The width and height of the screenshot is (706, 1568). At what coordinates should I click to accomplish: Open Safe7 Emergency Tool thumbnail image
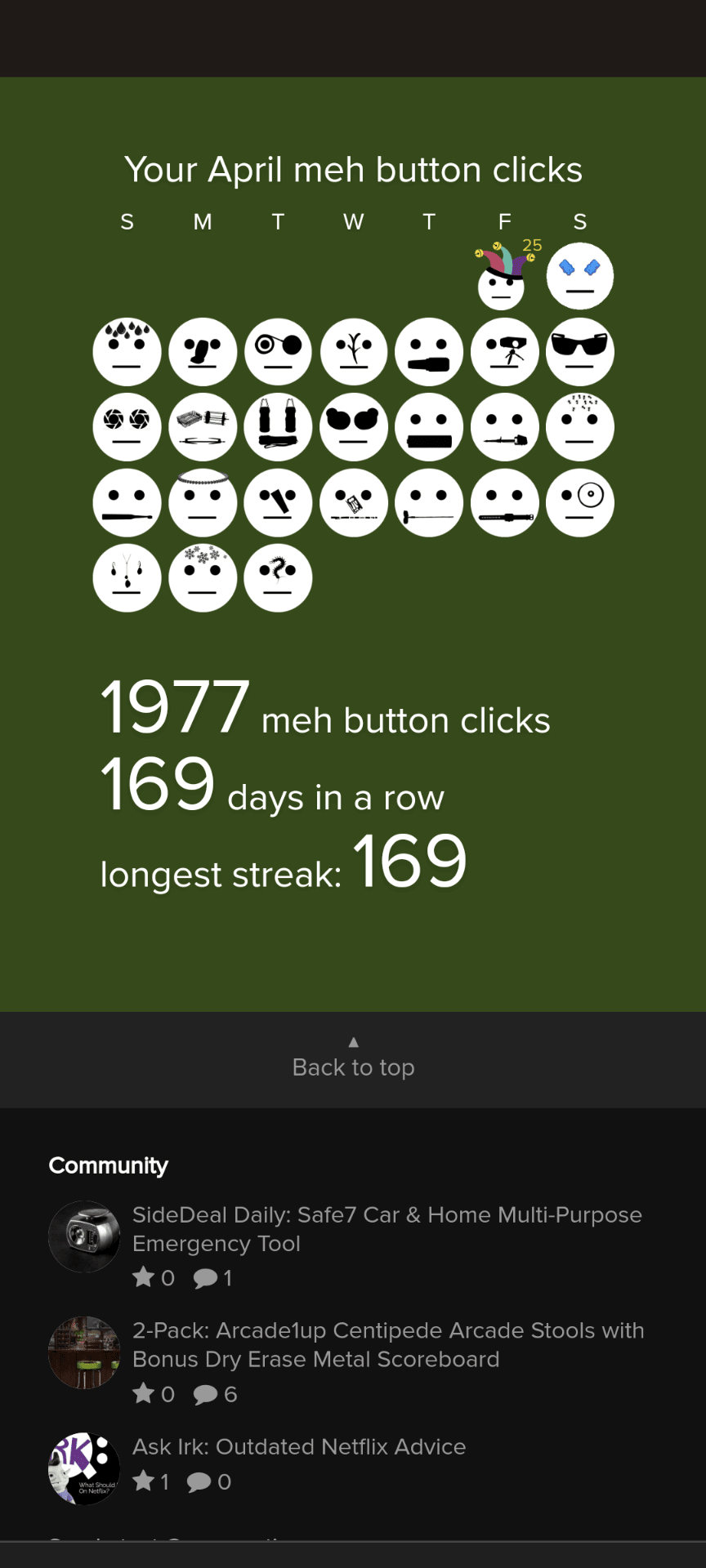click(84, 1236)
